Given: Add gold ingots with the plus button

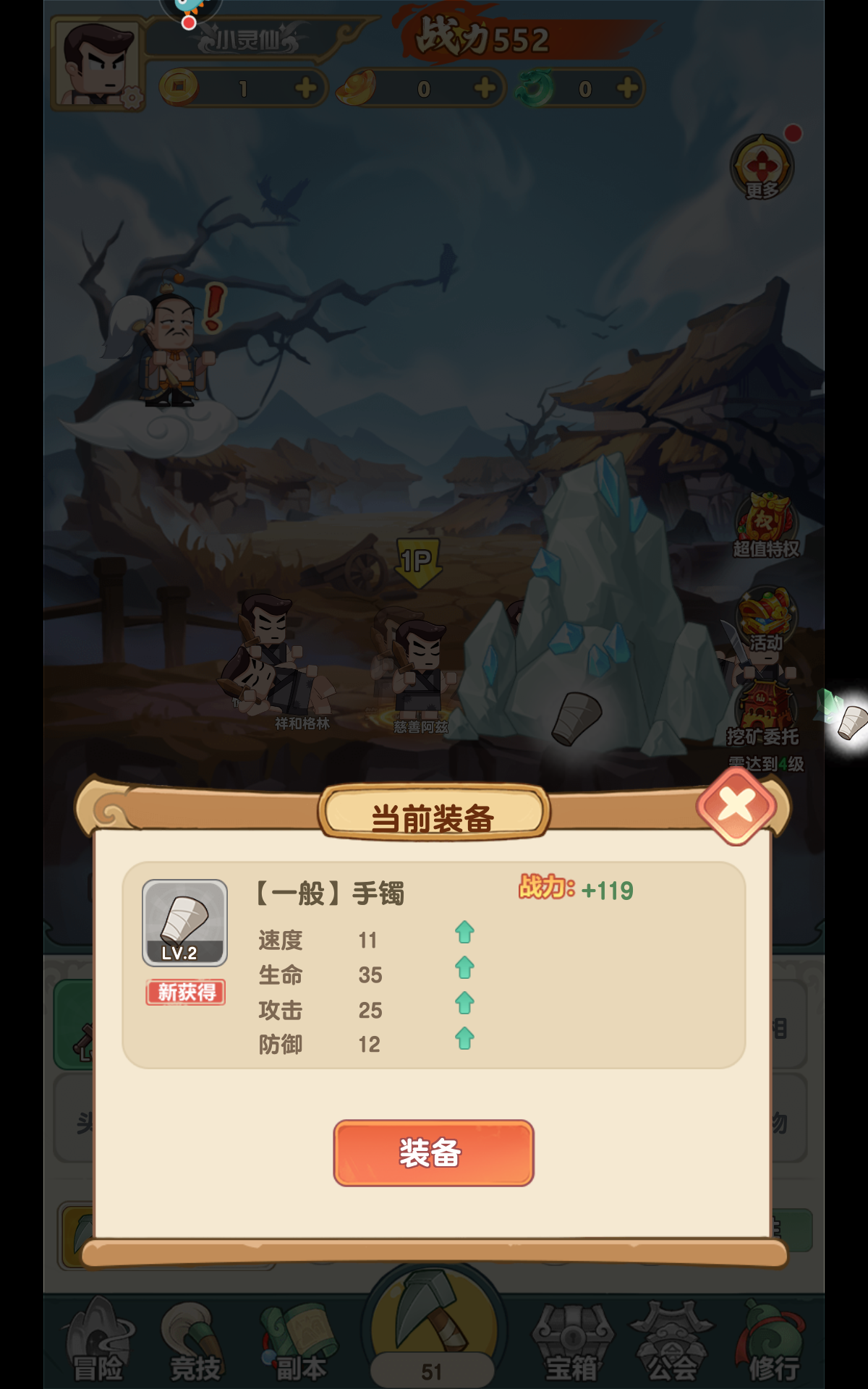Looking at the screenshot, I should point(485,88).
